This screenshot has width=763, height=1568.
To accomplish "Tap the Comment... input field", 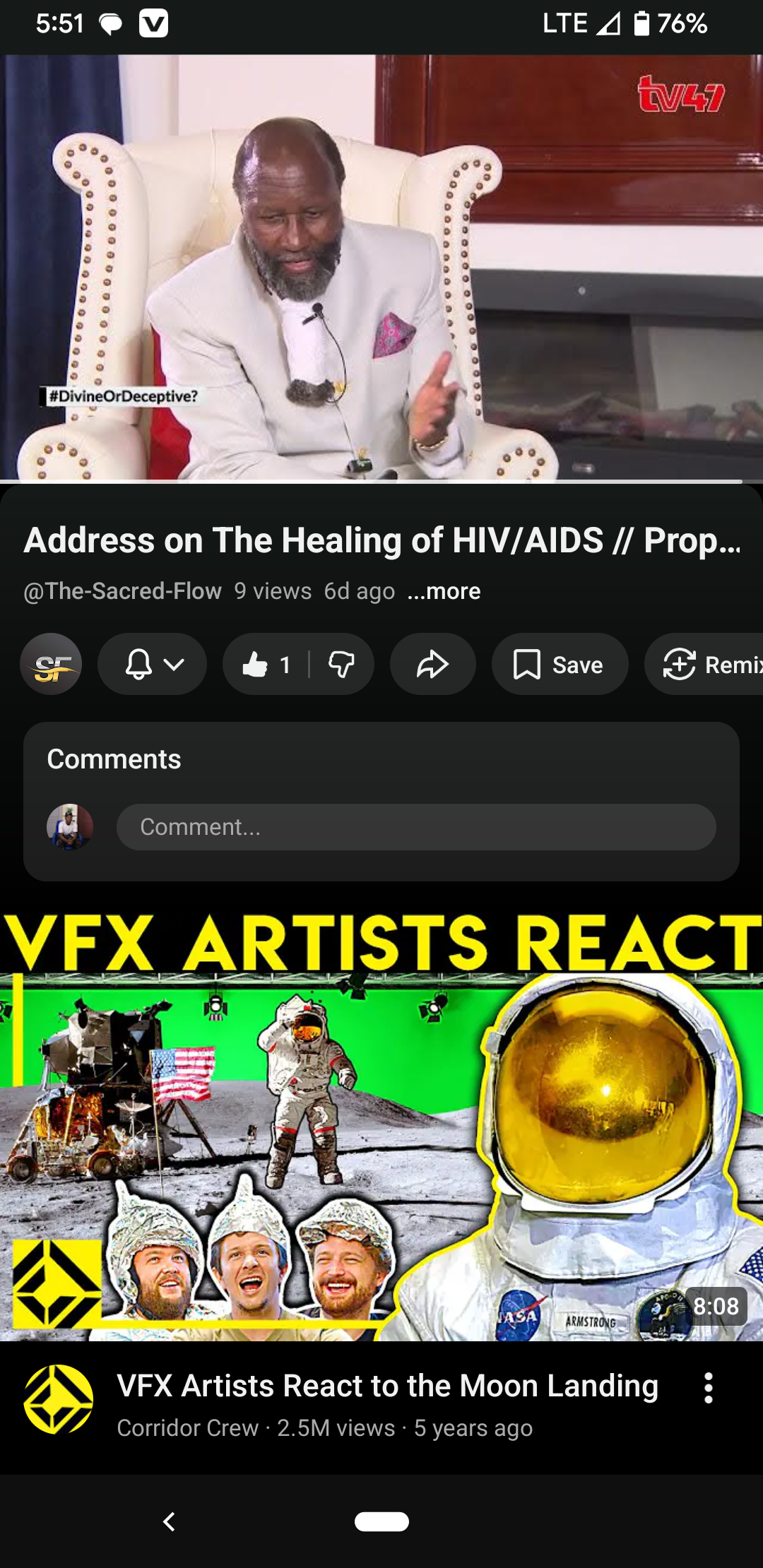I will [415, 827].
